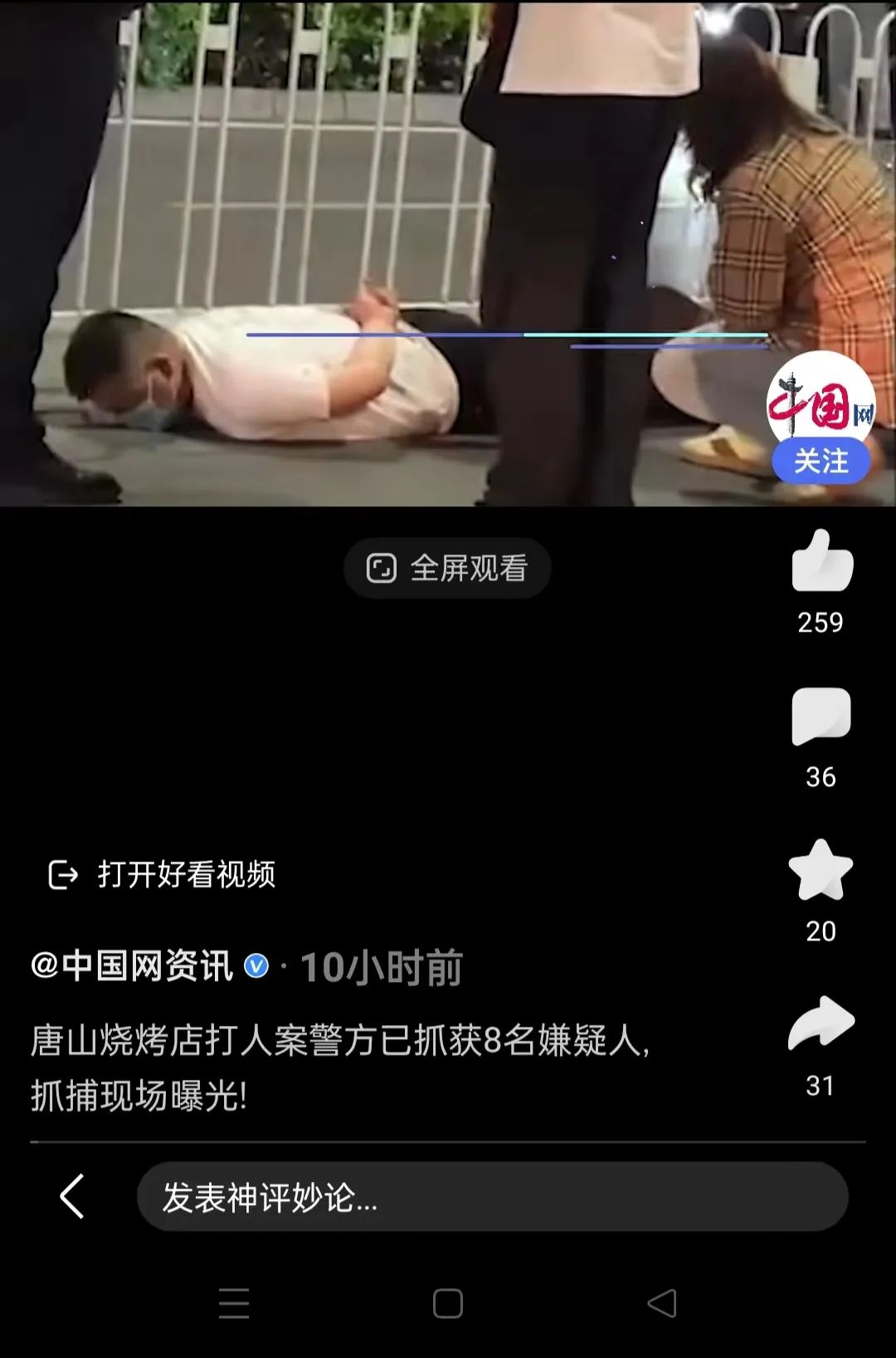Go back with the left chevron
The image size is (896, 1358).
pyautogui.click(x=73, y=1196)
